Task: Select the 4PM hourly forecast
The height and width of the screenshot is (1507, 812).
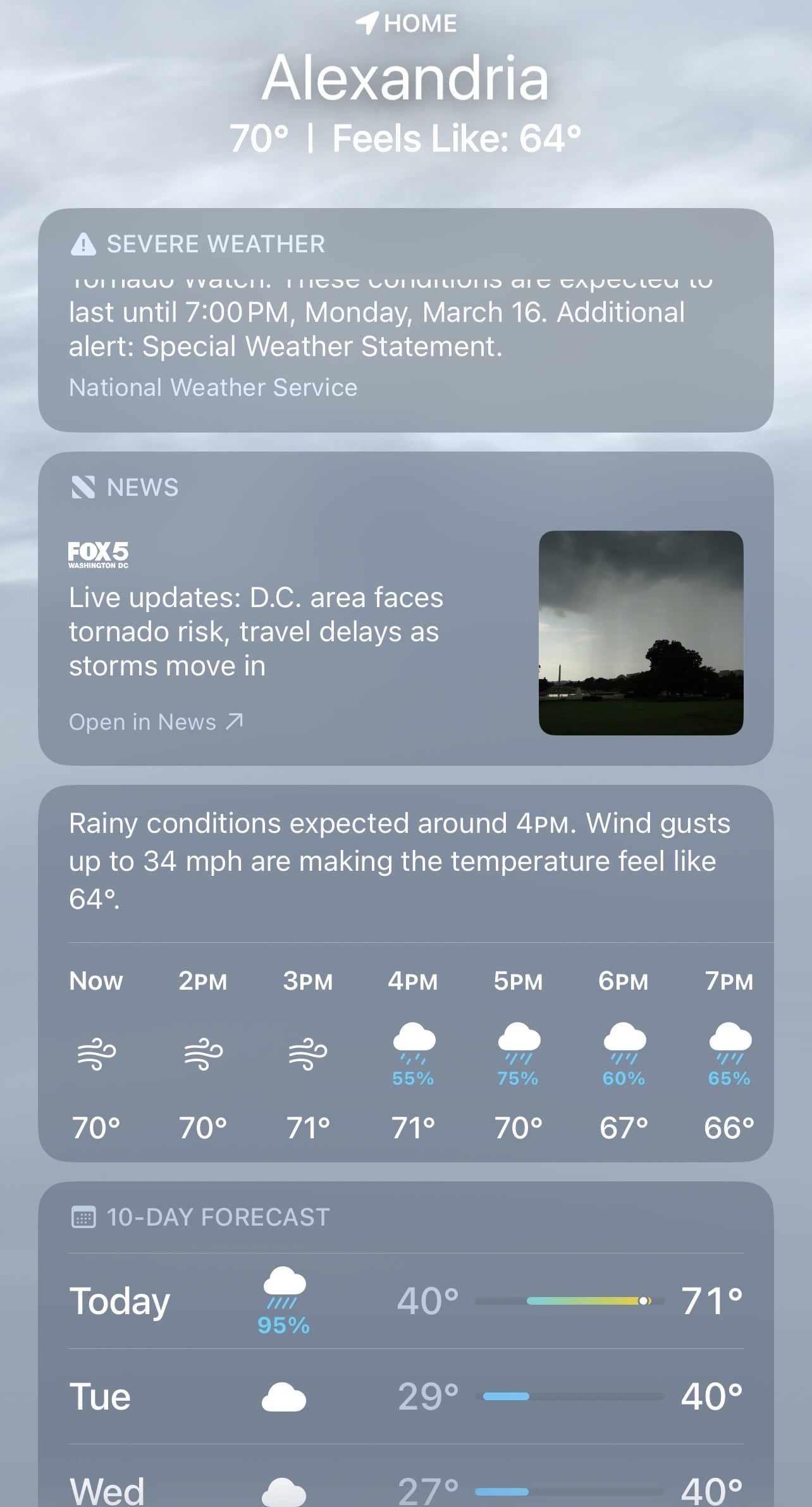Action: 413,1053
